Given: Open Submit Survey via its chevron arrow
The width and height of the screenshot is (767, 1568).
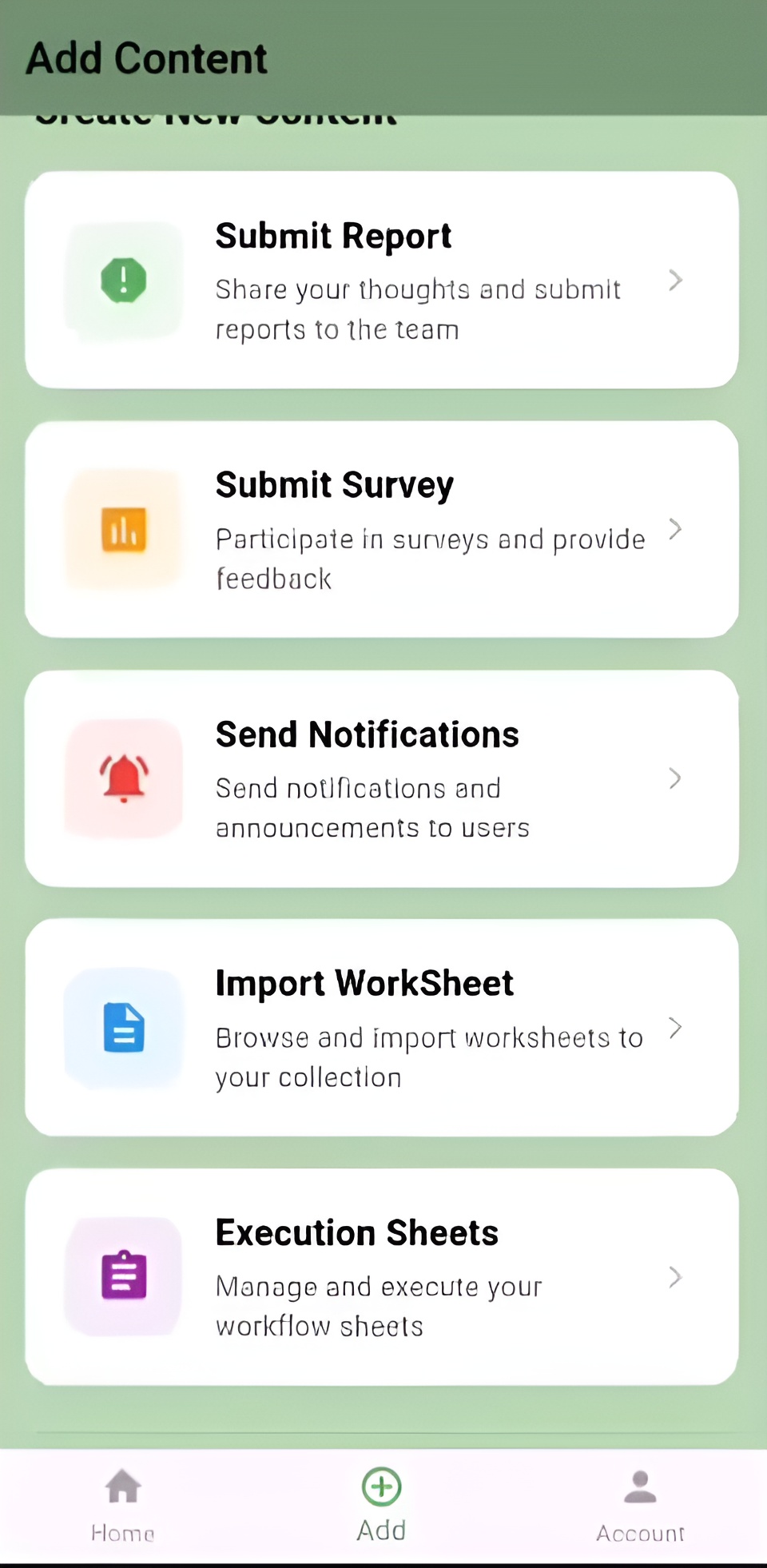Looking at the screenshot, I should pyautogui.click(x=676, y=529).
